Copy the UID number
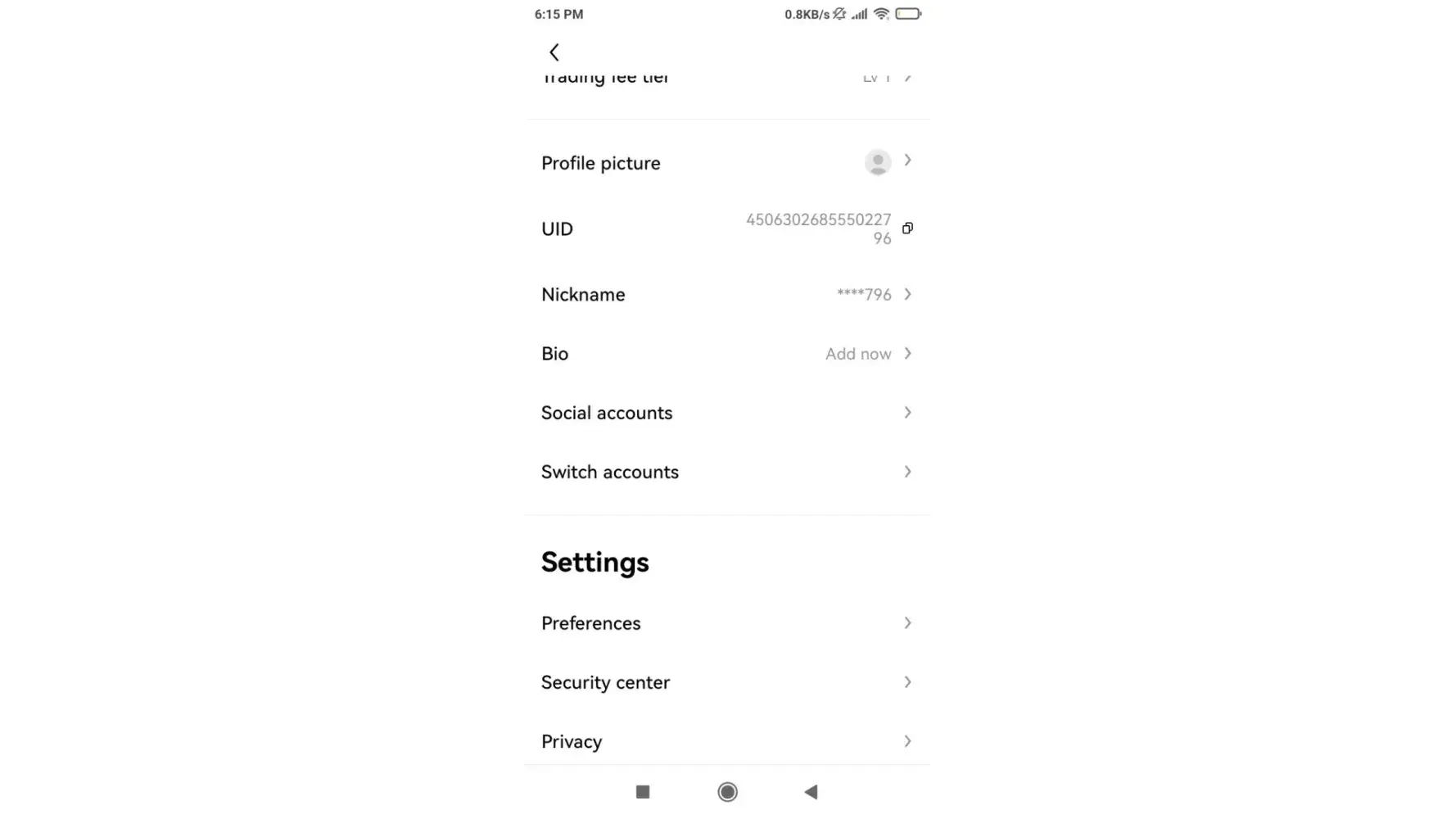This screenshot has height=819, width=1456. click(907, 229)
